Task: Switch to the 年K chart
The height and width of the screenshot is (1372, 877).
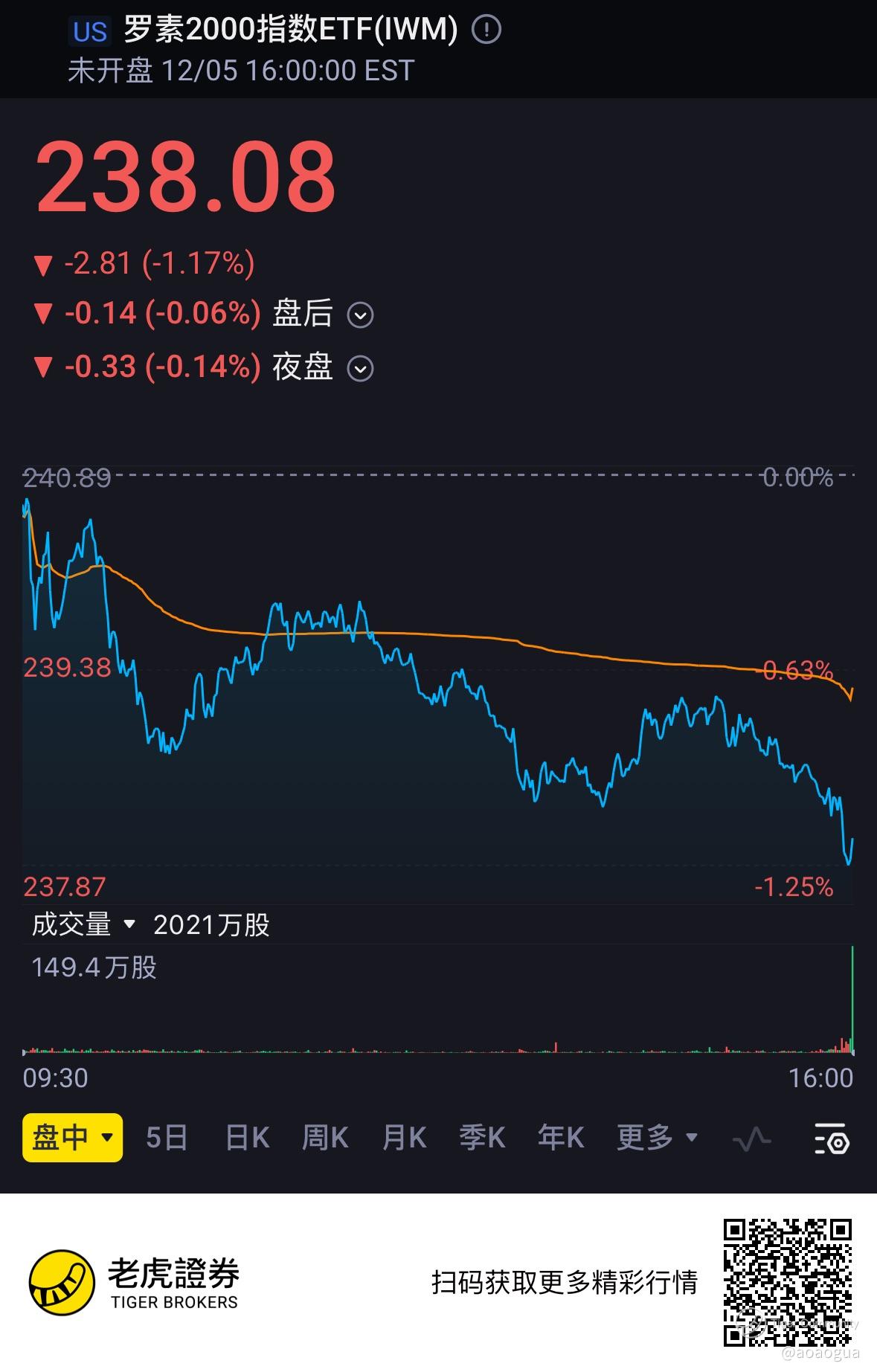Action: [560, 1138]
